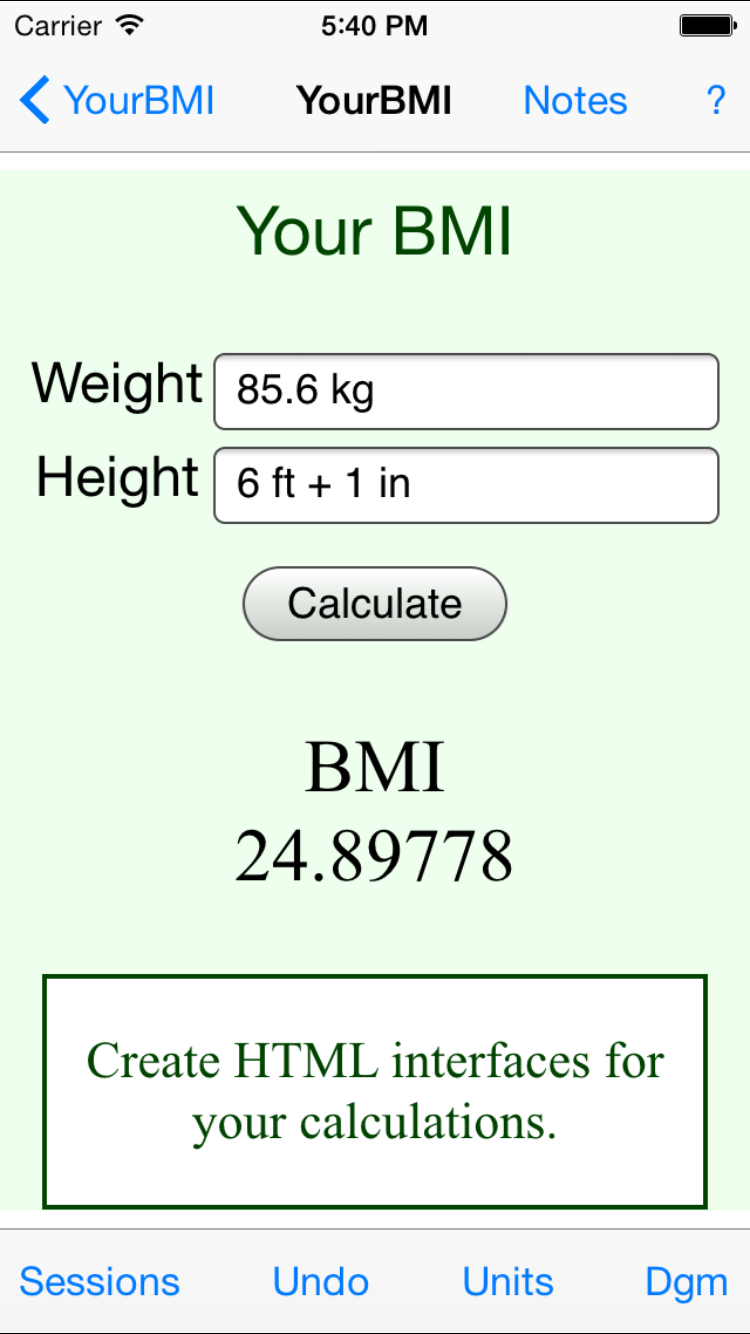Edit the Height field
This screenshot has width=750, height=1334.
466,485
